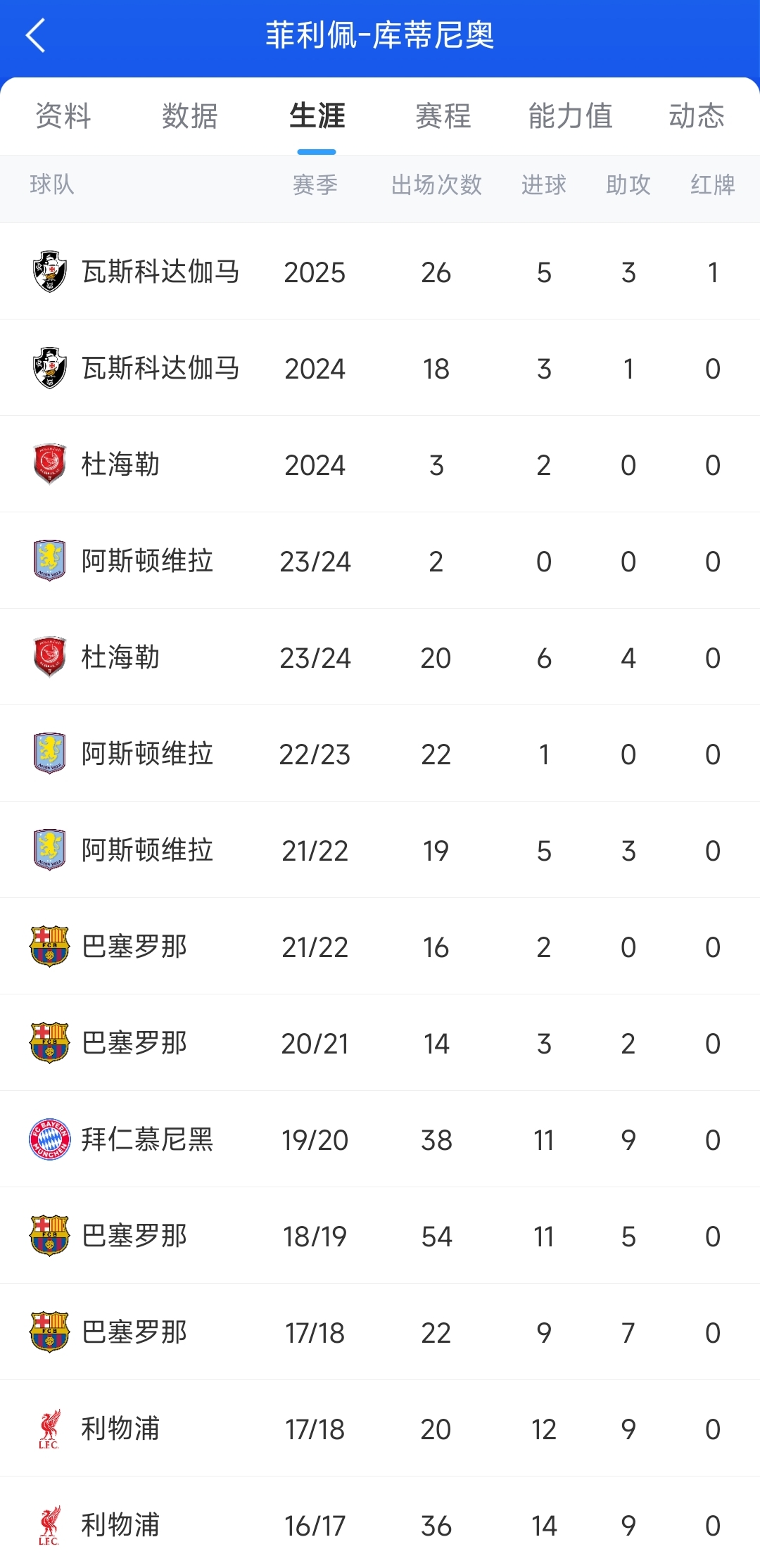This screenshot has width=760, height=1568.
Task: Open the 数据 tab
Action: pyautogui.click(x=190, y=116)
